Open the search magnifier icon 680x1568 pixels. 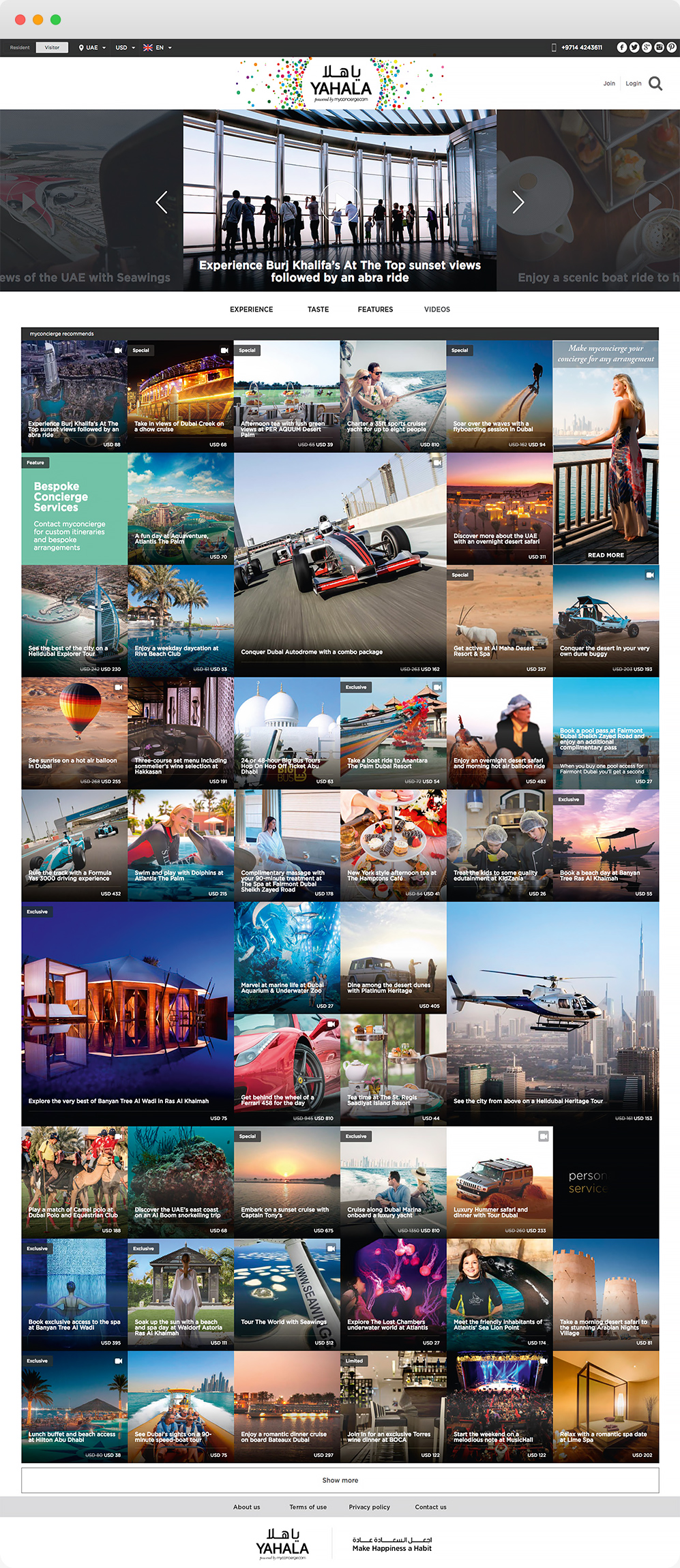coord(655,83)
